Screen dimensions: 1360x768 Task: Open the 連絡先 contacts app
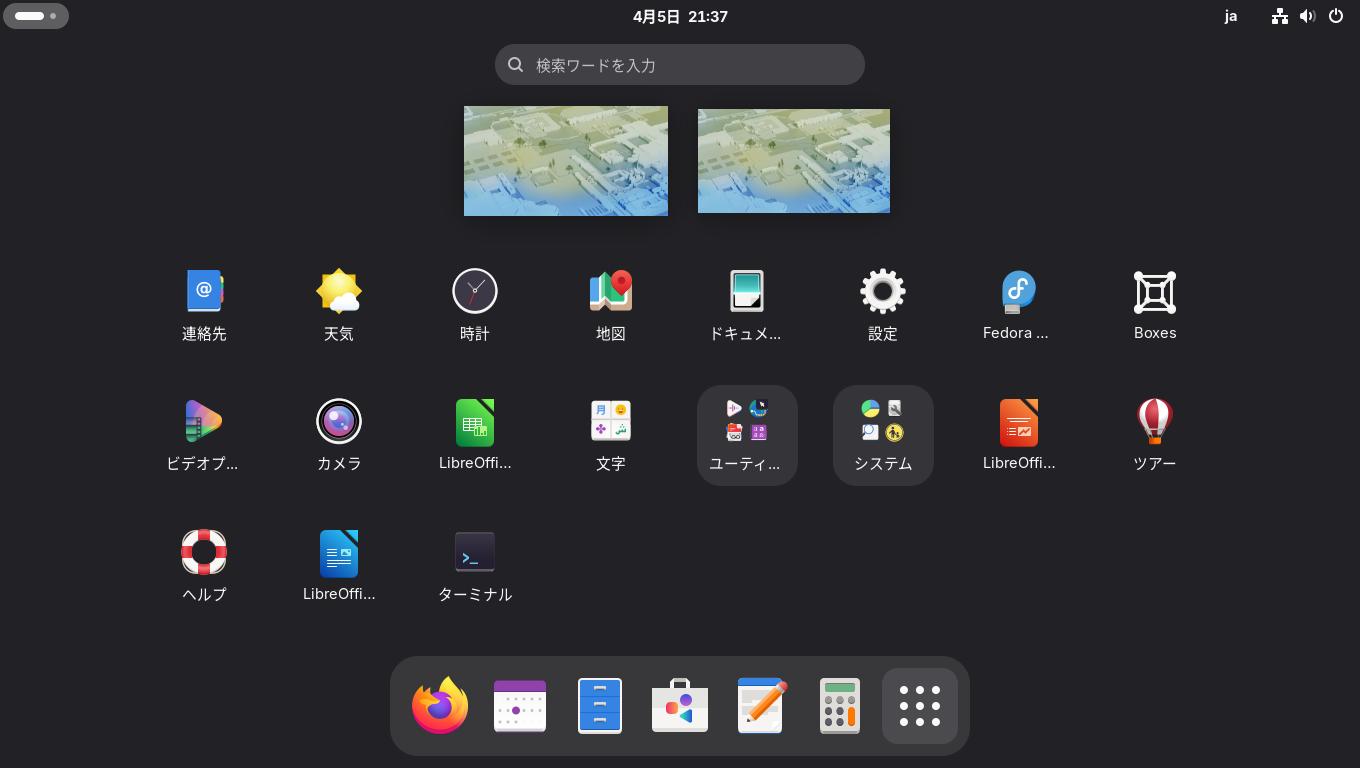tap(204, 292)
